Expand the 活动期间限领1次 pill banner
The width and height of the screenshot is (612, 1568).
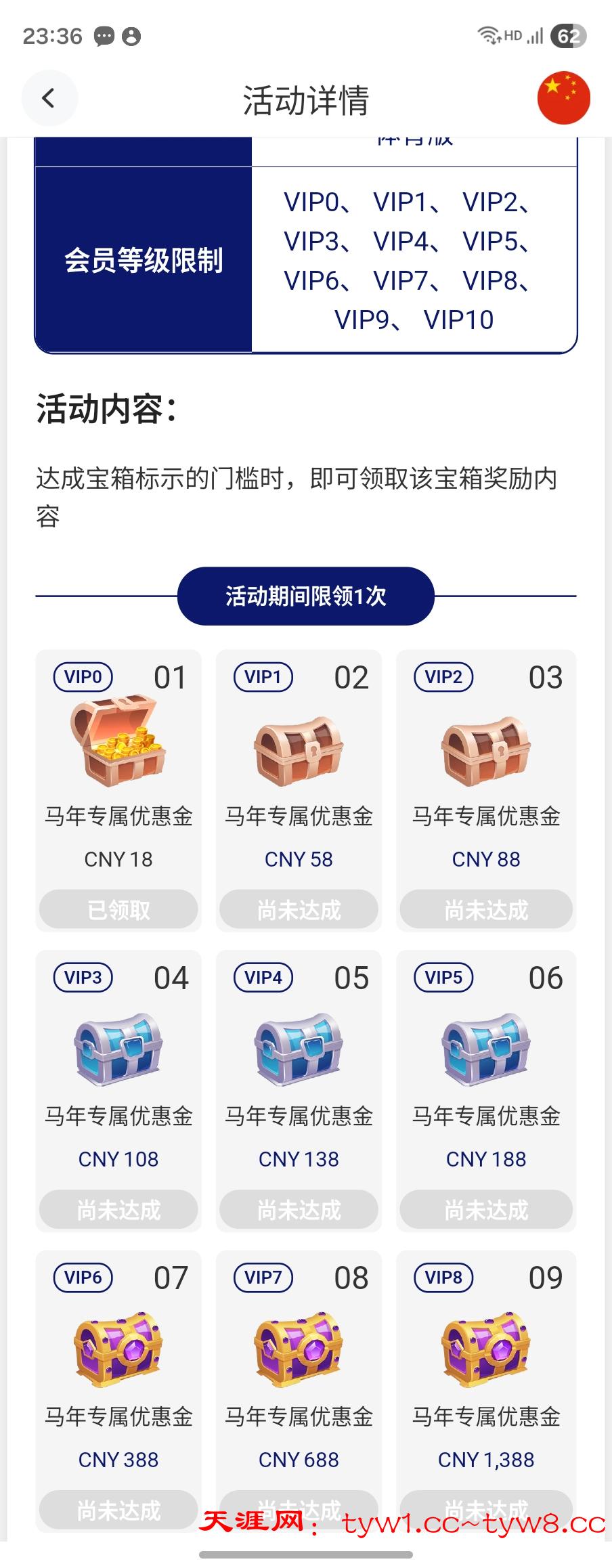click(305, 597)
